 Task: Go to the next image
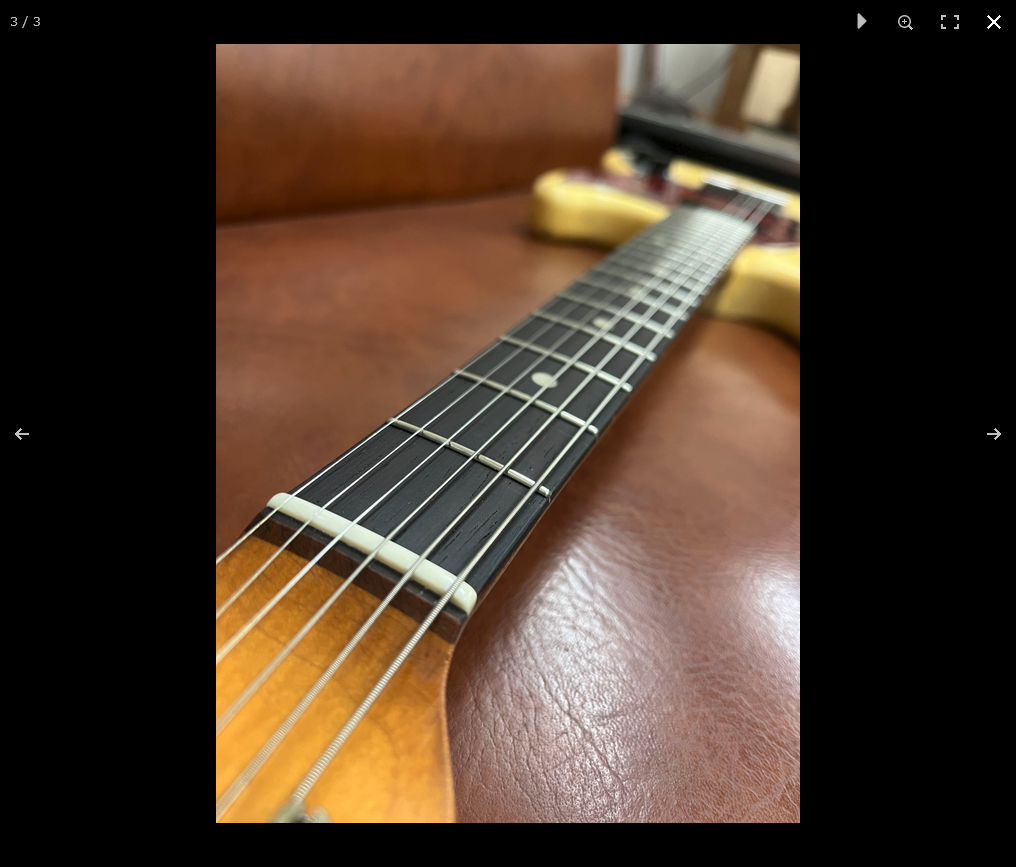tap(993, 434)
